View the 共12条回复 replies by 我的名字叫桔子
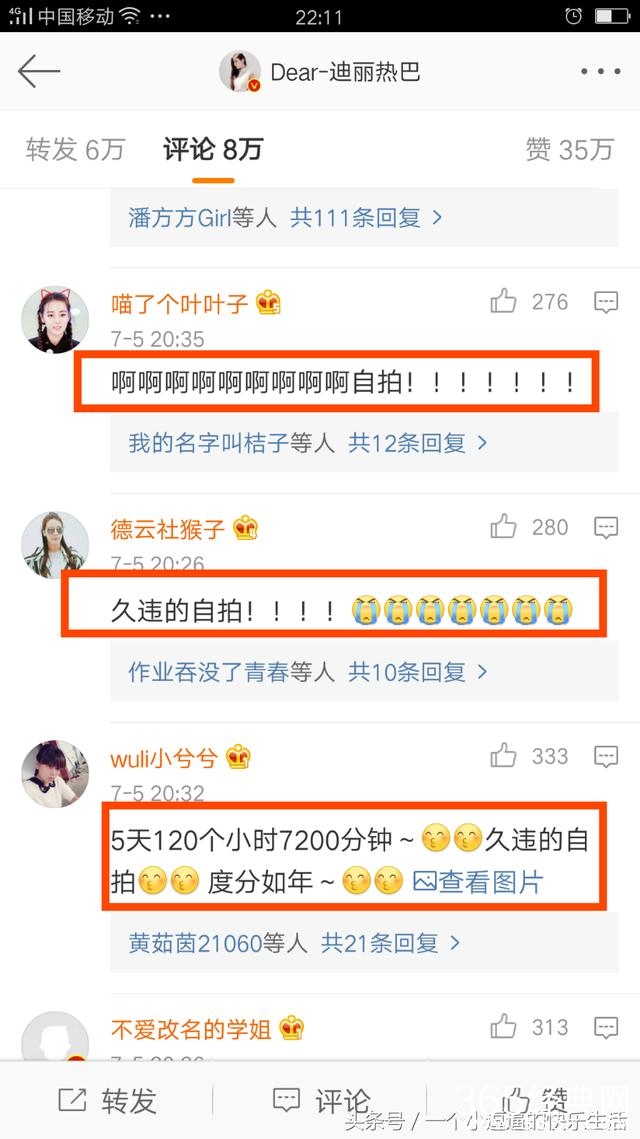640x1139 pixels. click(x=308, y=442)
